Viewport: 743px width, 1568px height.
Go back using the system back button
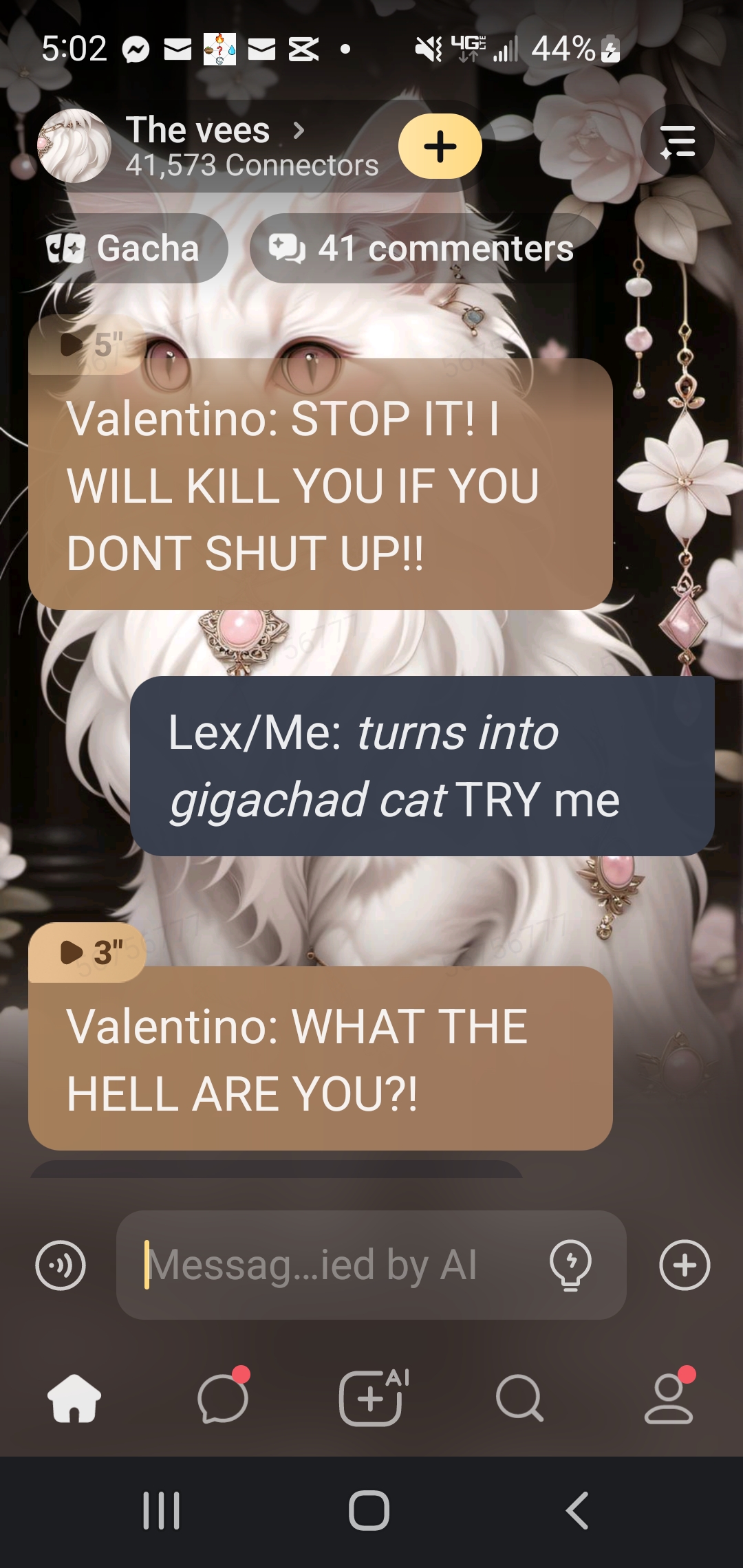[x=577, y=1511]
